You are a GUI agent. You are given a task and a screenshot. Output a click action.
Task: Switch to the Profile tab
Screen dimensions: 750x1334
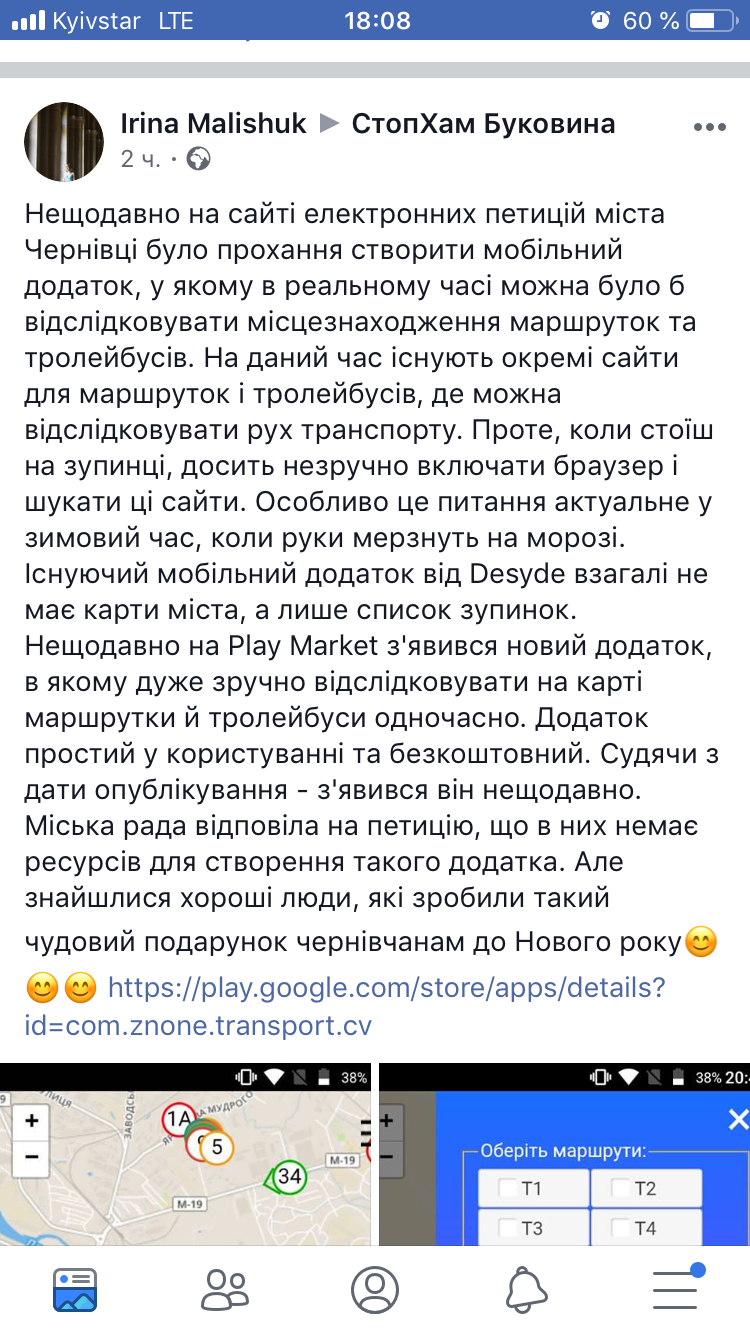pos(375,1289)
